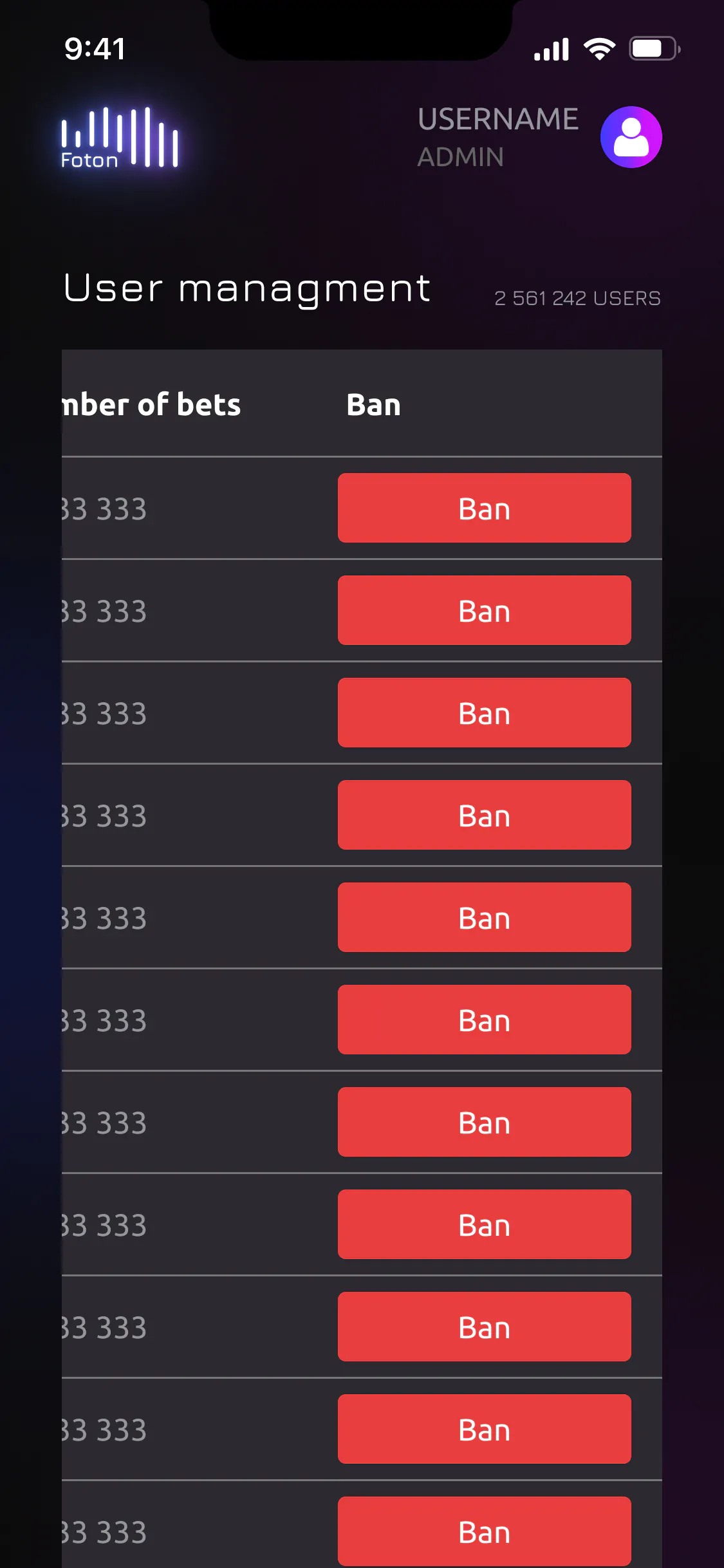
Task: Select Ban in the eighth table row
Action: (x=484, y=1224)
